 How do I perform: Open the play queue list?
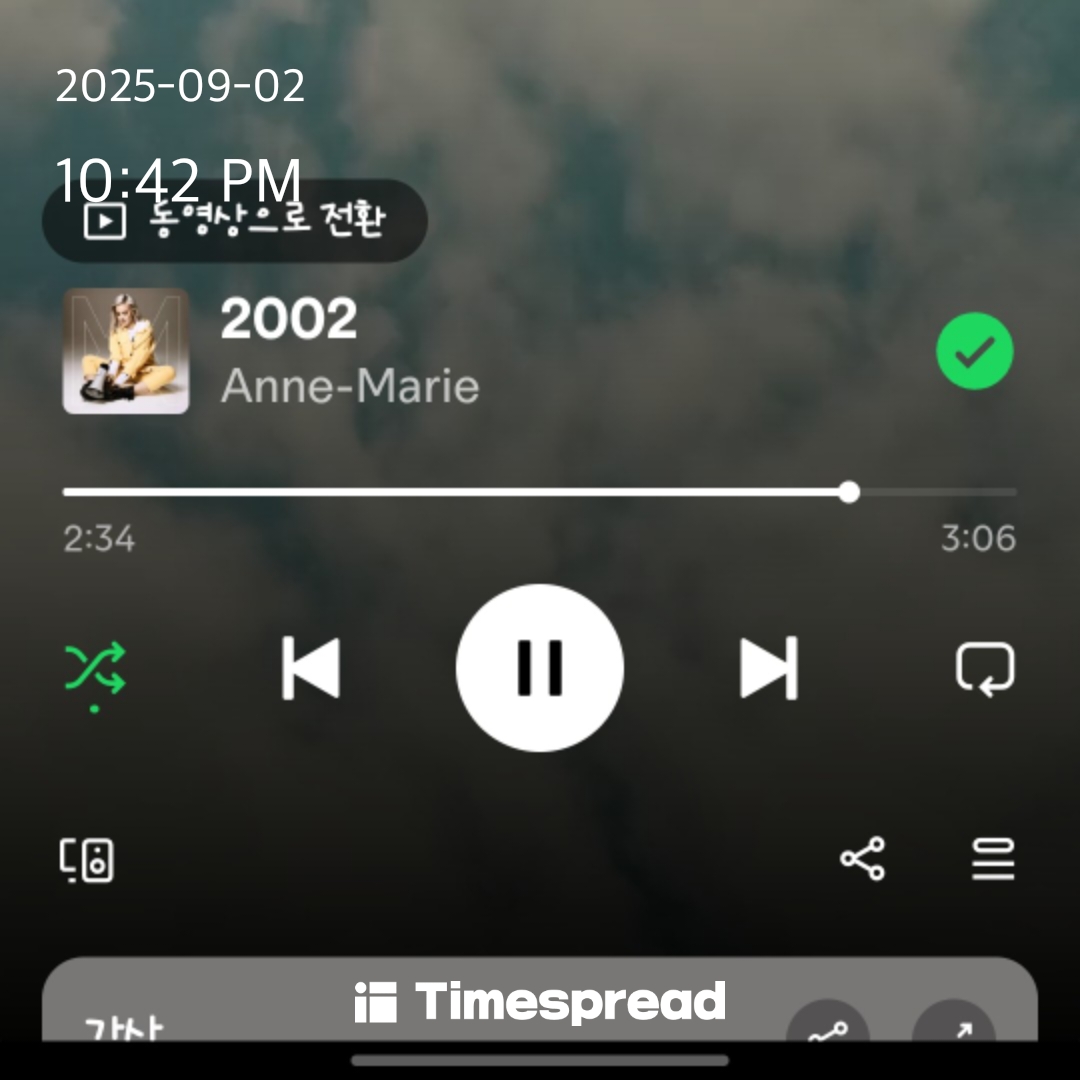coord(993,860)
